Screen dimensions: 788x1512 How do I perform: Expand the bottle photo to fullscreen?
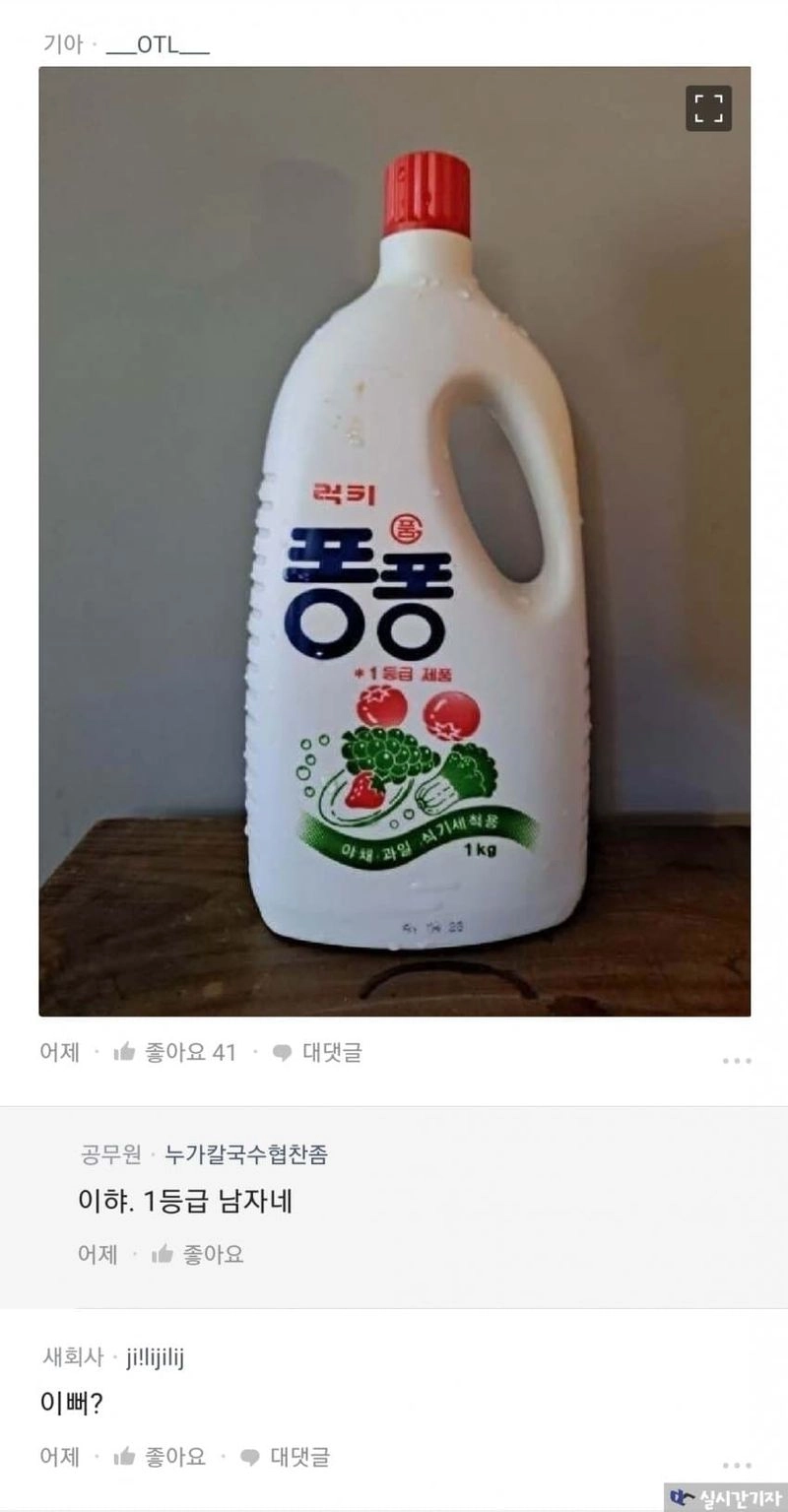pos(708,108)
